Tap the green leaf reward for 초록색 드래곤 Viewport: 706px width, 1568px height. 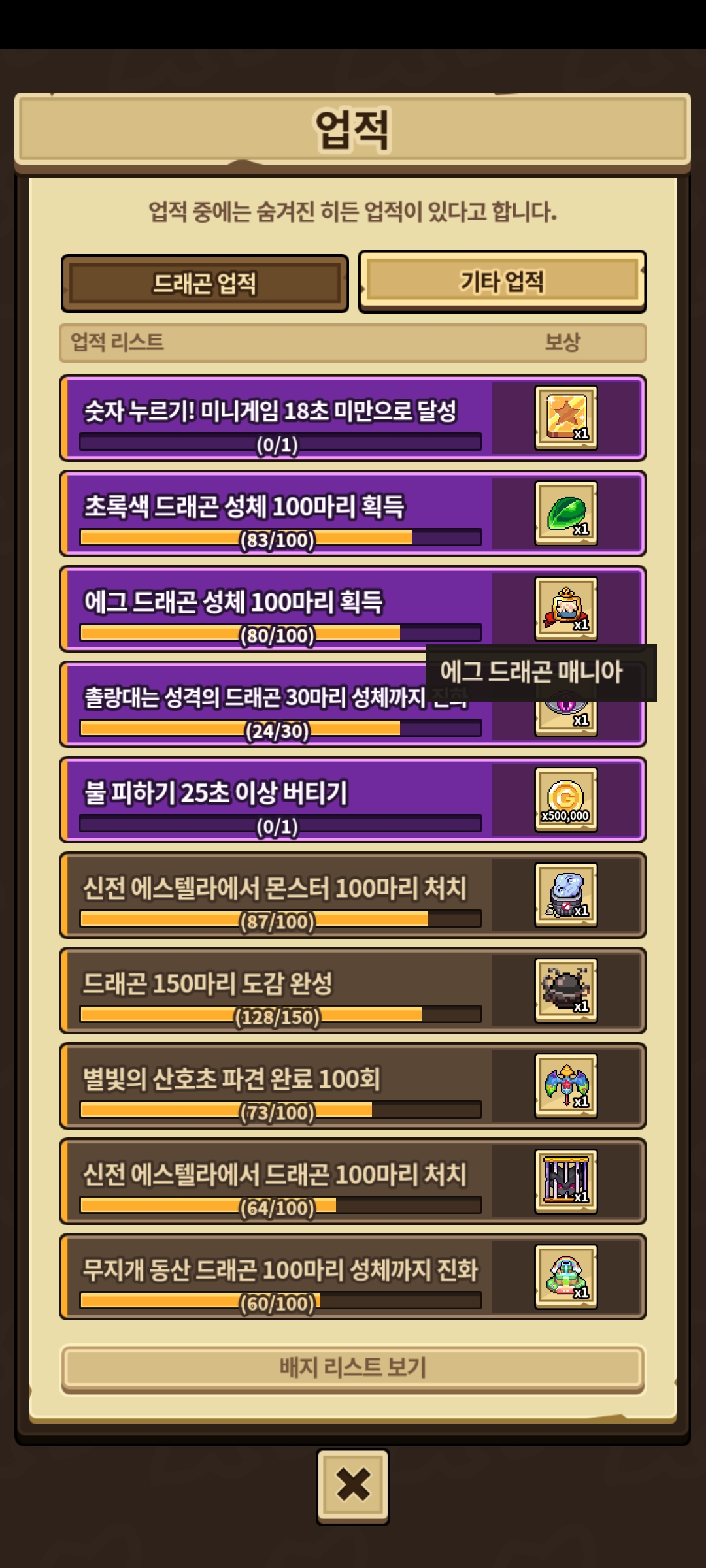(x=566, y=513)
